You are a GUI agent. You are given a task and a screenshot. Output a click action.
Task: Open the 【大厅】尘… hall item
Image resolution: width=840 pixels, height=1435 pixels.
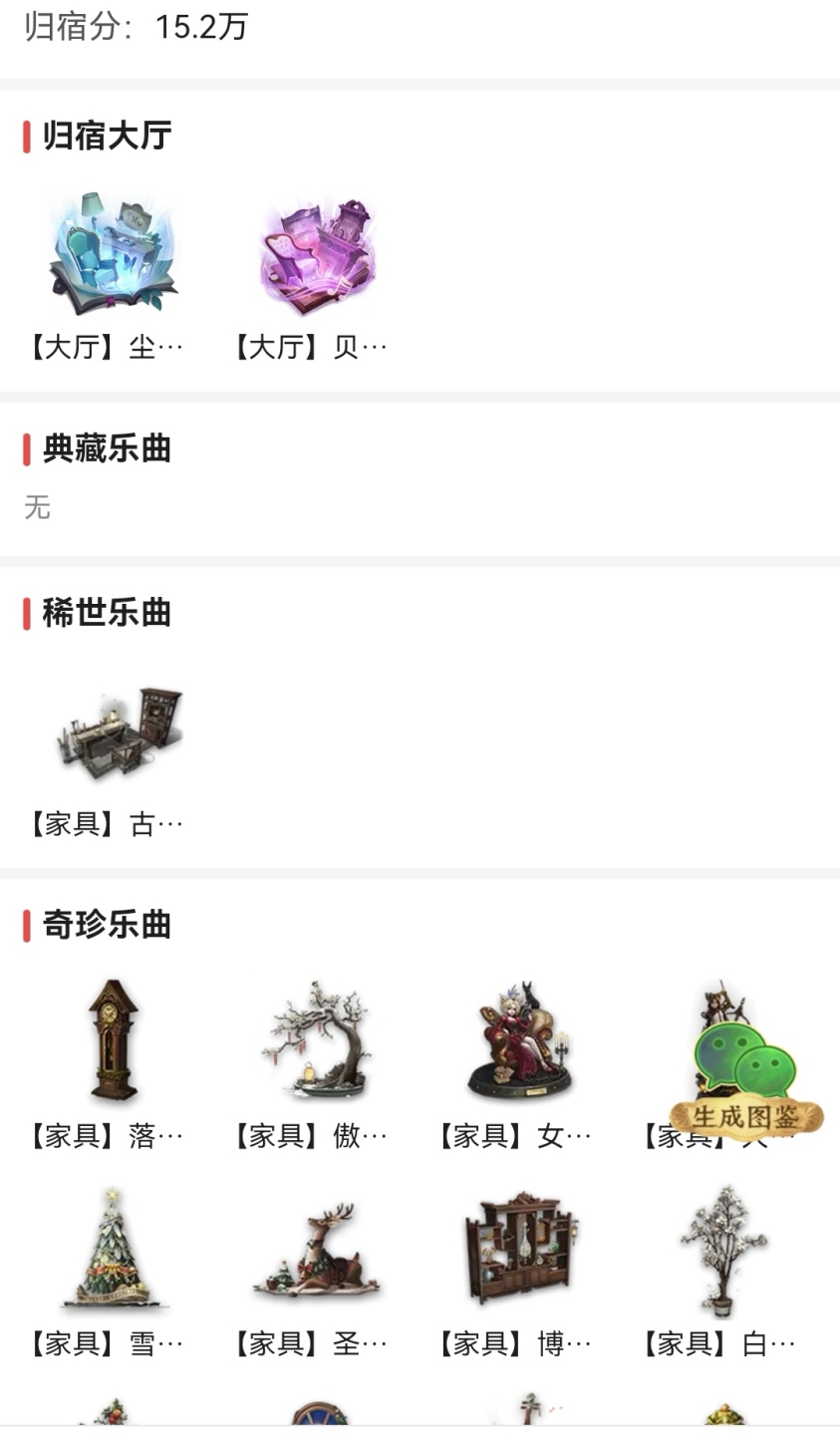coord(112,257)
